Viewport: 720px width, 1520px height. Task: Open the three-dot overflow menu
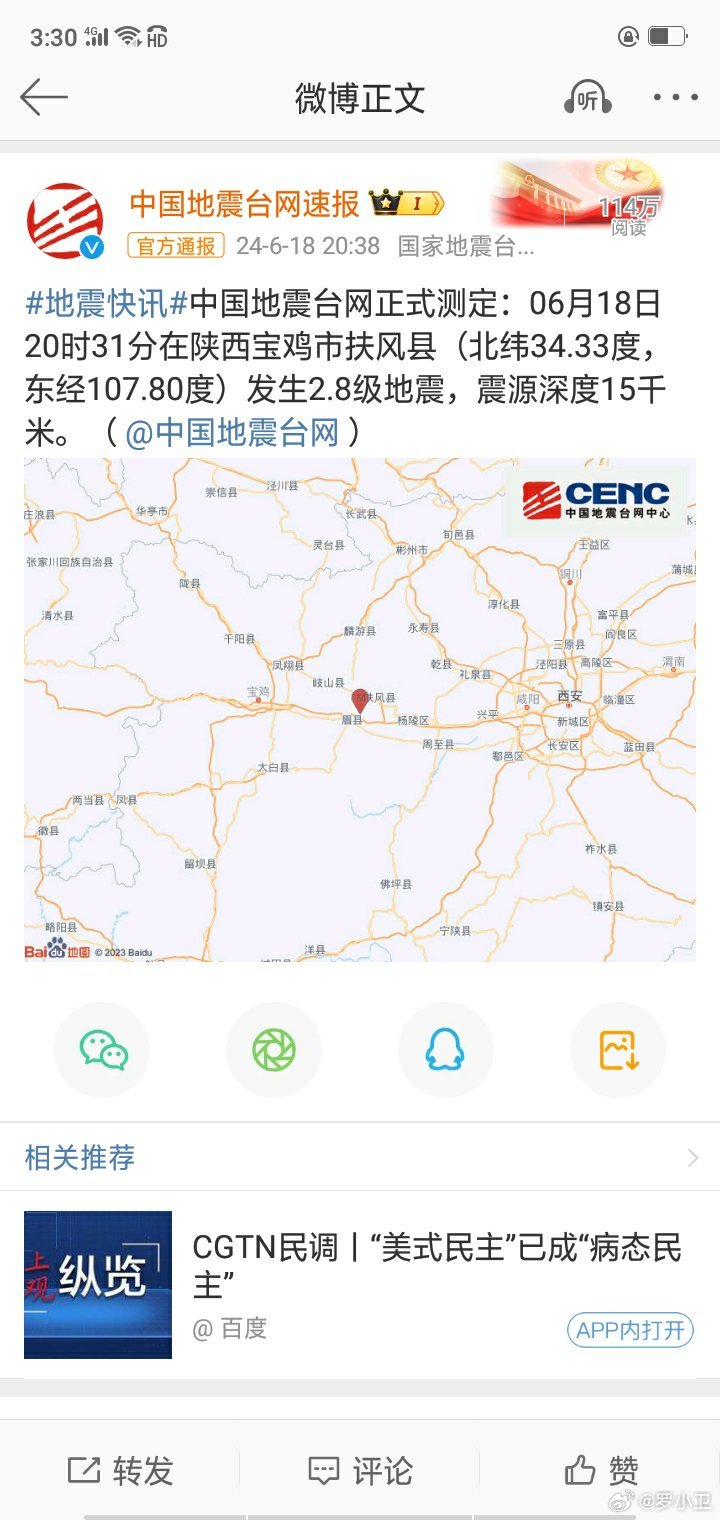click(x=675, y=98)
